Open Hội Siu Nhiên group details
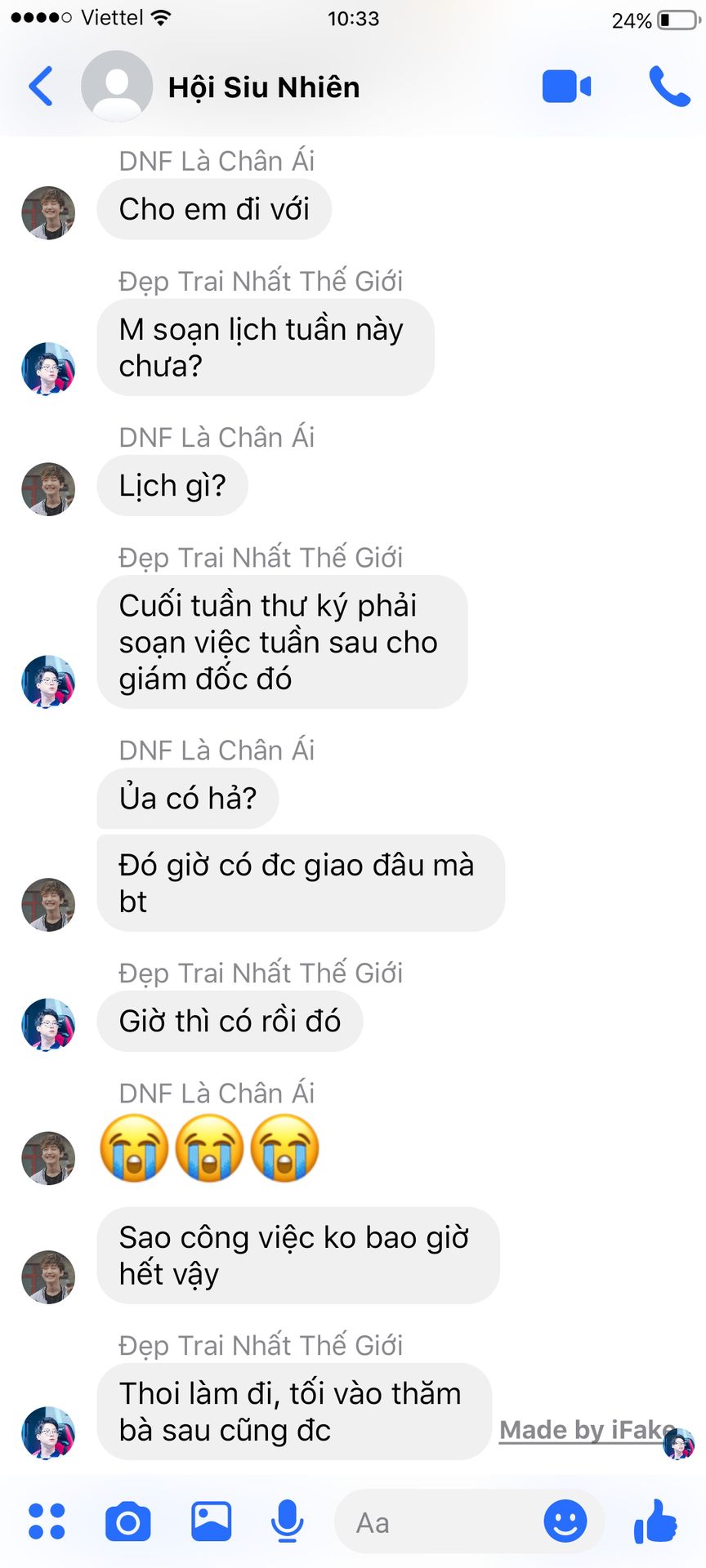 263,87
